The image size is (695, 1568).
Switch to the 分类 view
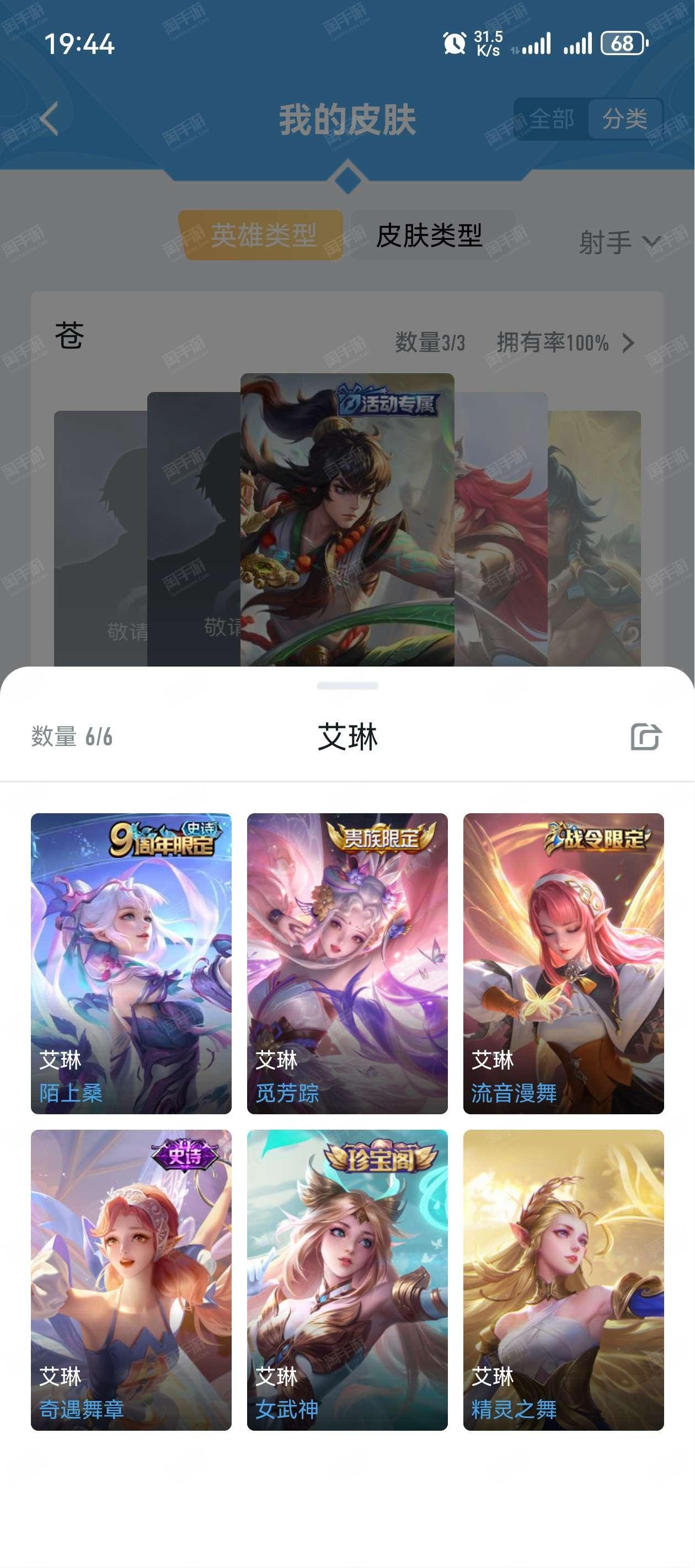click(x=624, y=119)
